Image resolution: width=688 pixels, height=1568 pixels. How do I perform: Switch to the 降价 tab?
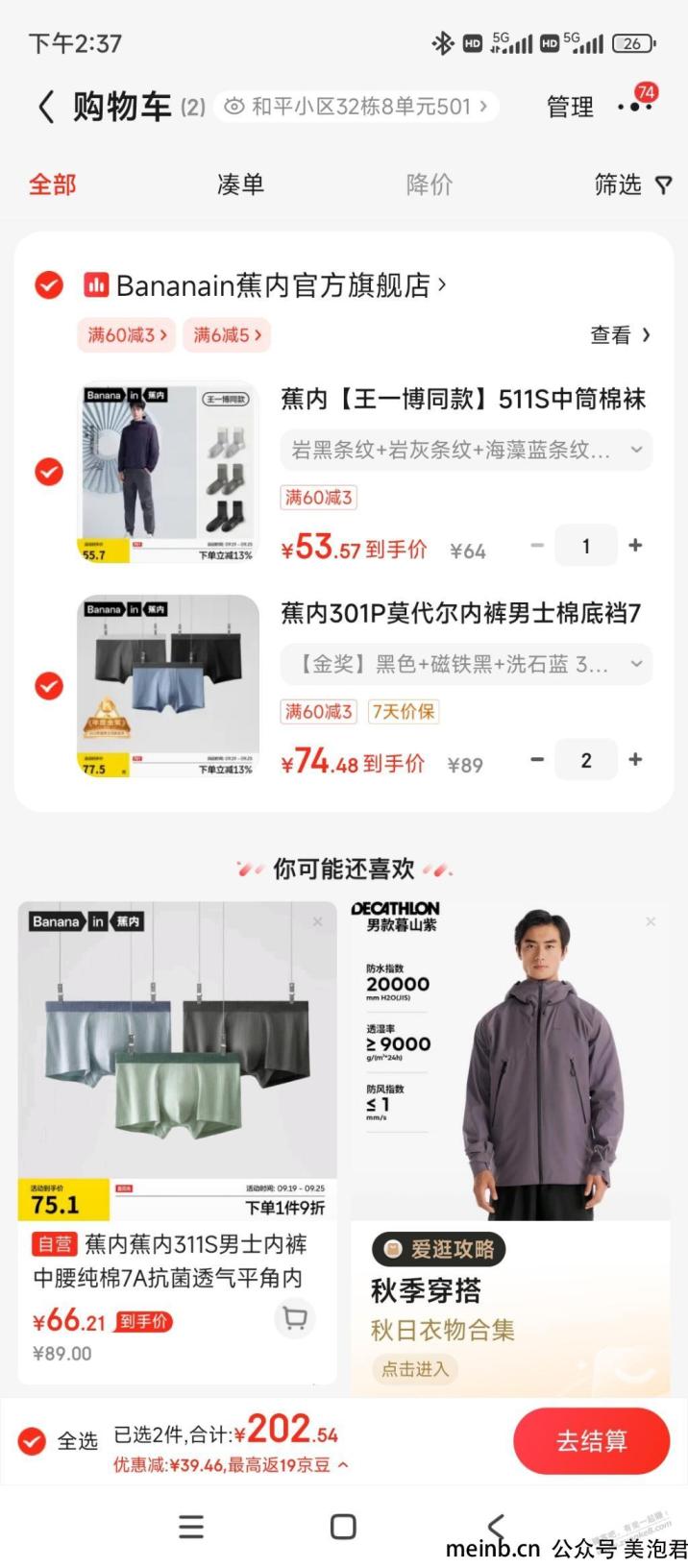(x=429, y=184)
